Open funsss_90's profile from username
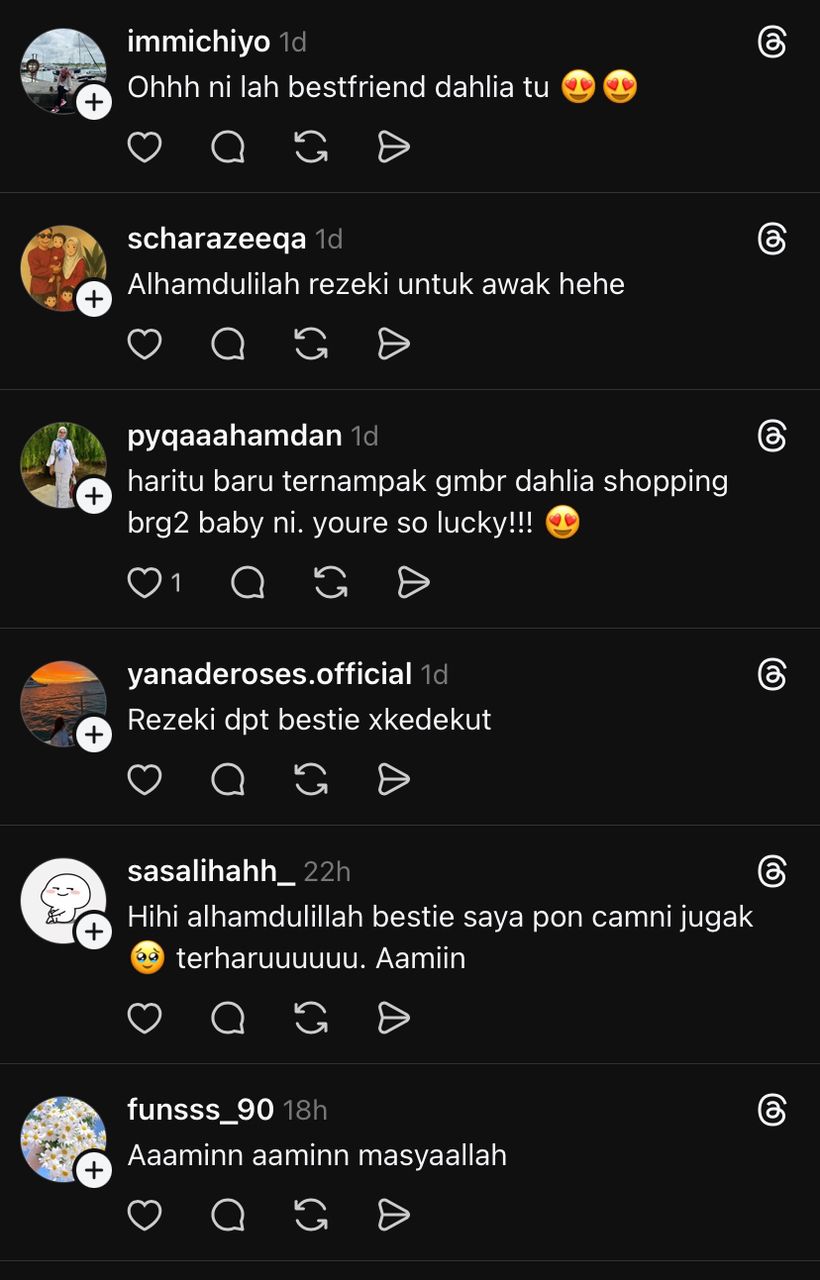The image size is (820, 1280). coord(201,1110)
